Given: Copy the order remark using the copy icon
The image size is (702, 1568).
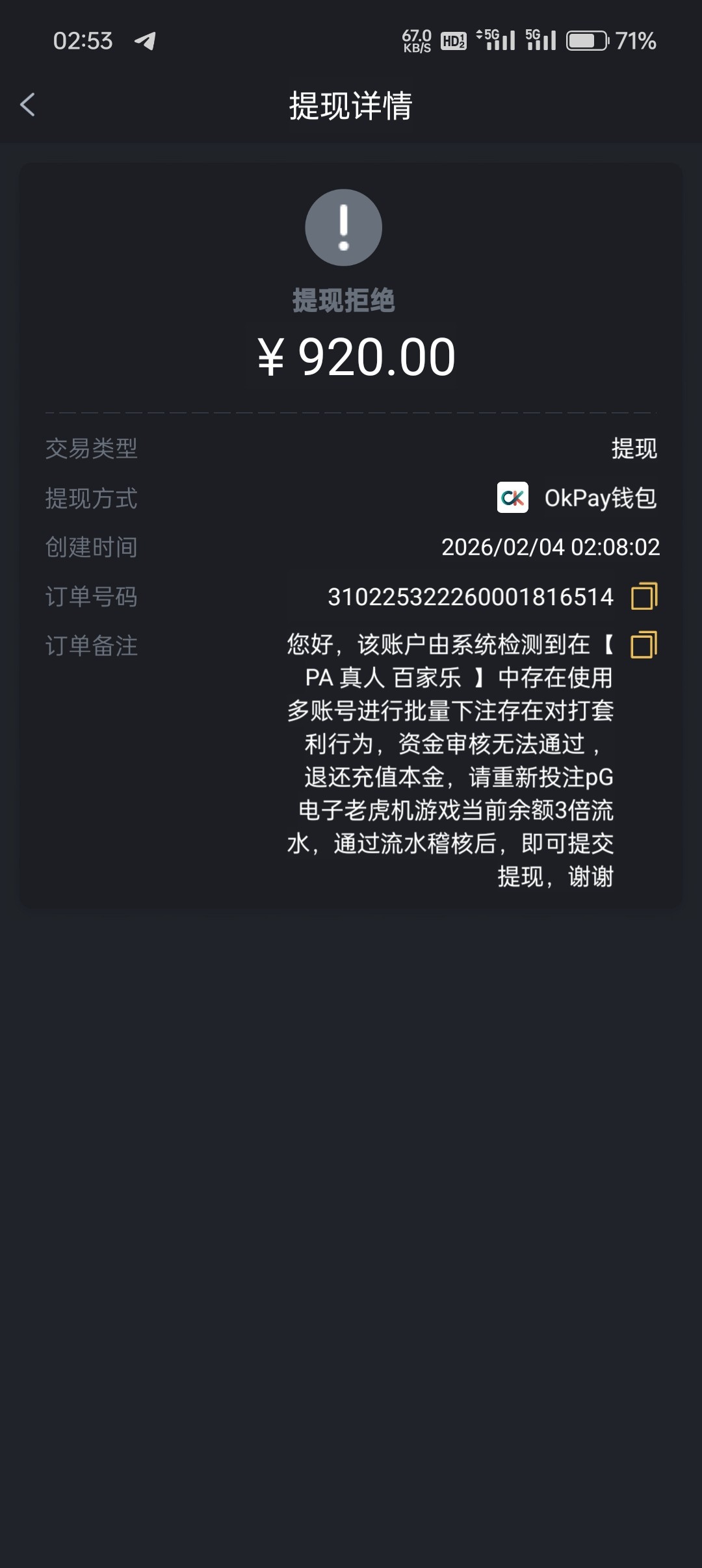Looking at the screenshot, I should 642,644.
